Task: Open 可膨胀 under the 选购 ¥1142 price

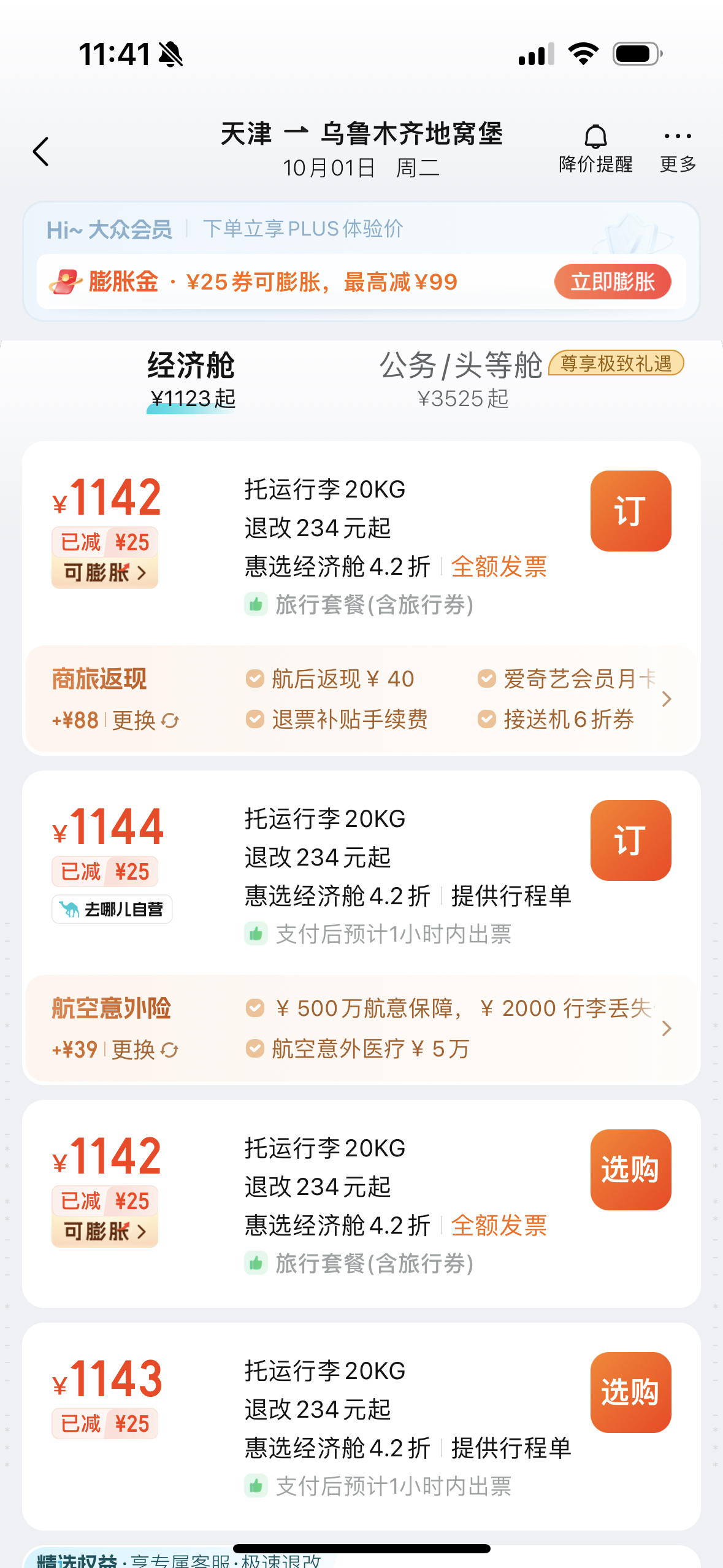Action: click(x=105, y=1231)
